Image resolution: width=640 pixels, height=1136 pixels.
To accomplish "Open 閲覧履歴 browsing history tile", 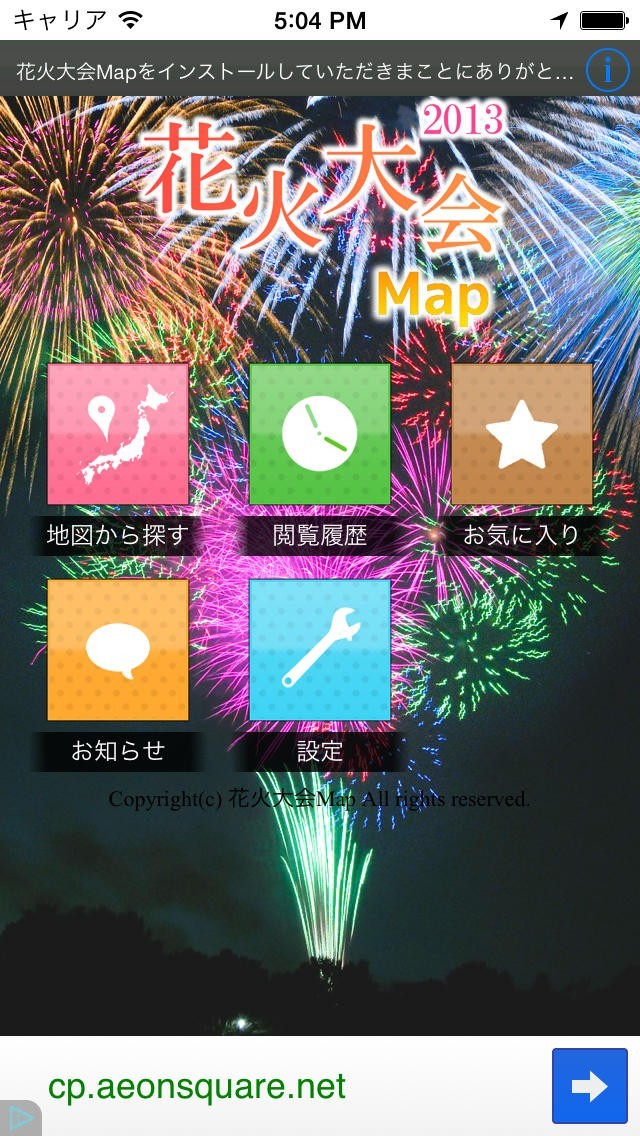I will coord(319,434).
